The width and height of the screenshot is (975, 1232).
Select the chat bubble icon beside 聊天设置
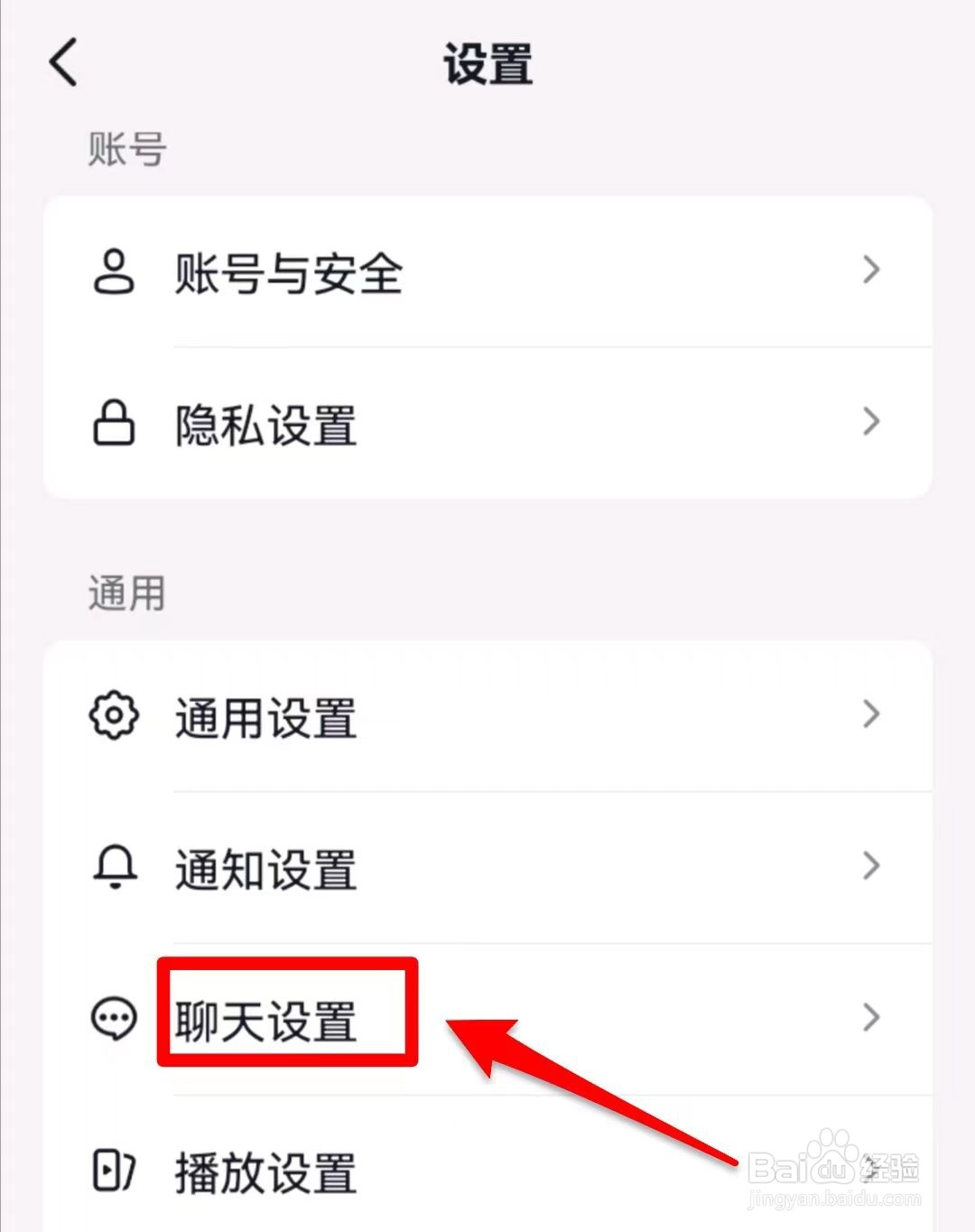coord(114,1018)
